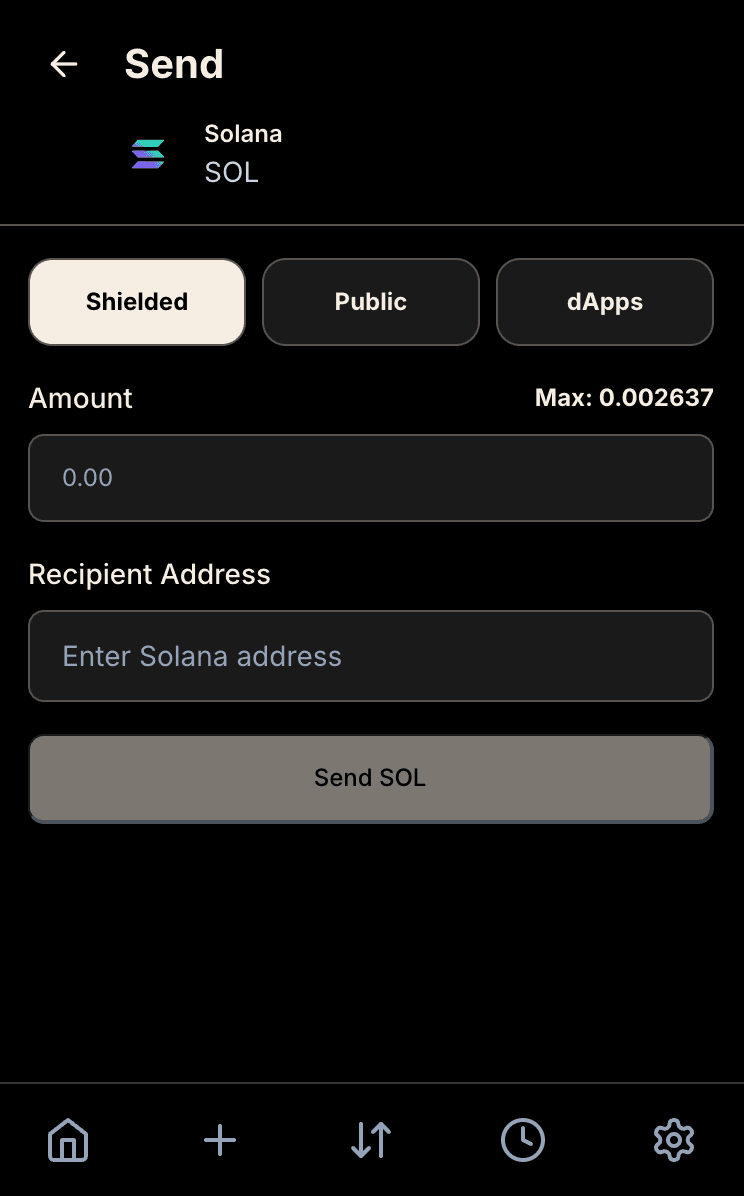Image resolution: width=744 pixels, height=1196 pixels.
Task: Tap the Solana token logo
Action: 146,153
